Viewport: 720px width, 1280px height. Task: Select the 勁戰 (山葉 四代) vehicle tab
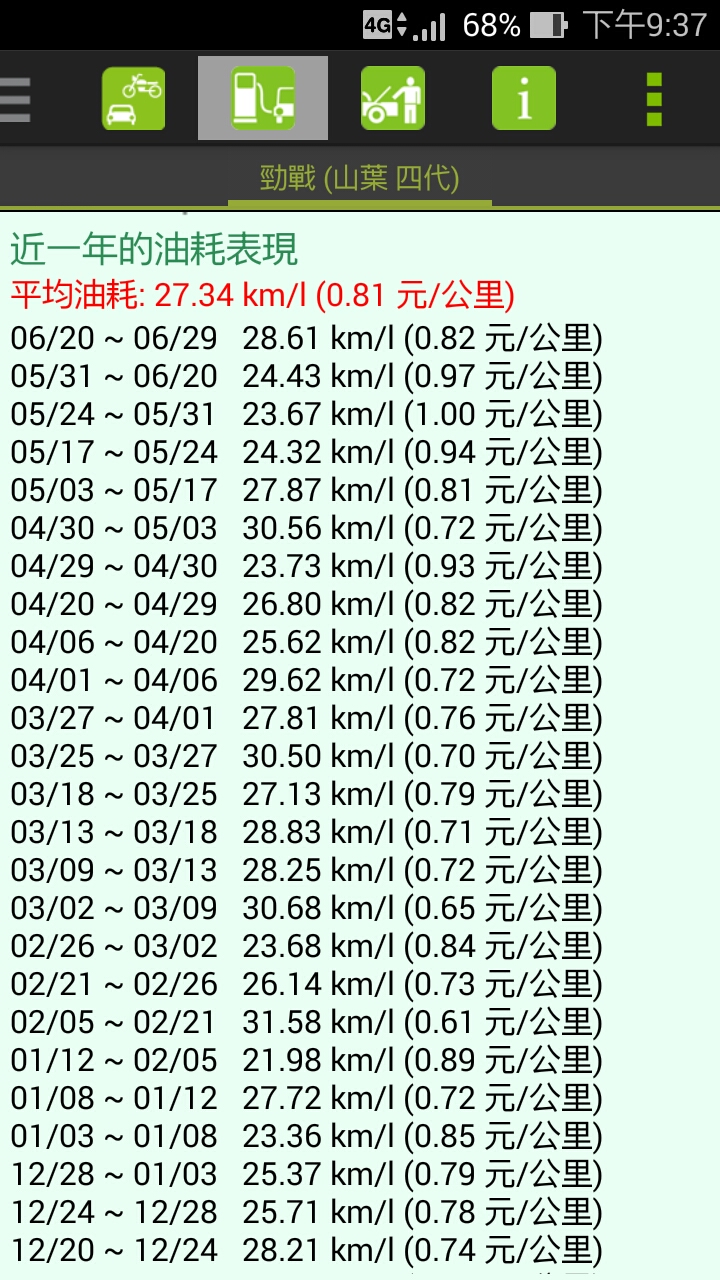360,179
